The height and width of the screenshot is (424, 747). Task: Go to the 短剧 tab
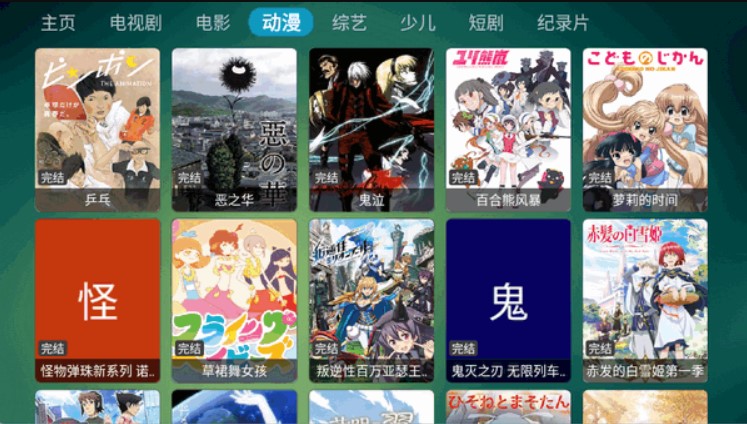(x=485, y=23)
